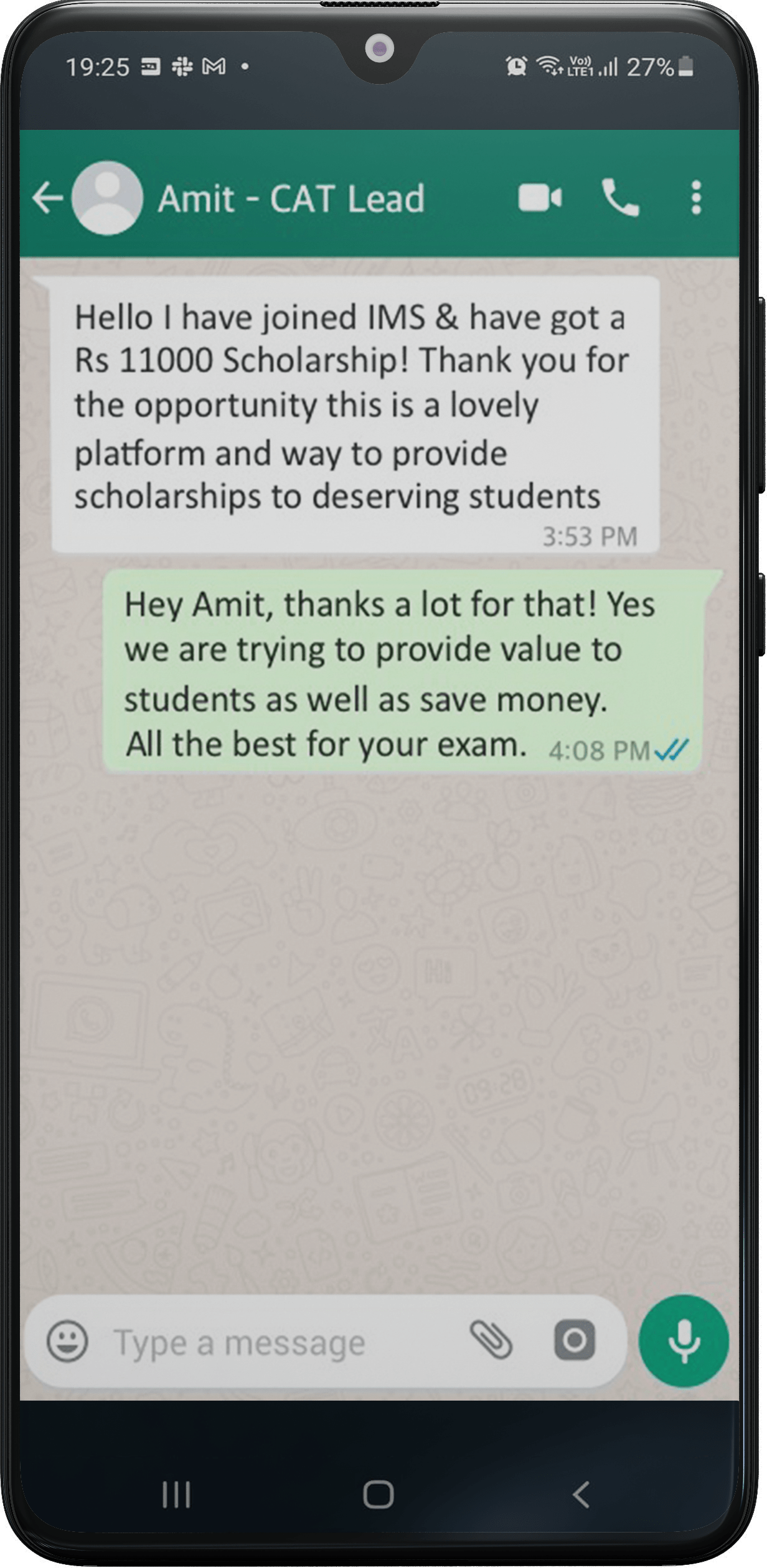Tap the microphone voice message button
767x1568 pixels.
tap(684, 1342)
